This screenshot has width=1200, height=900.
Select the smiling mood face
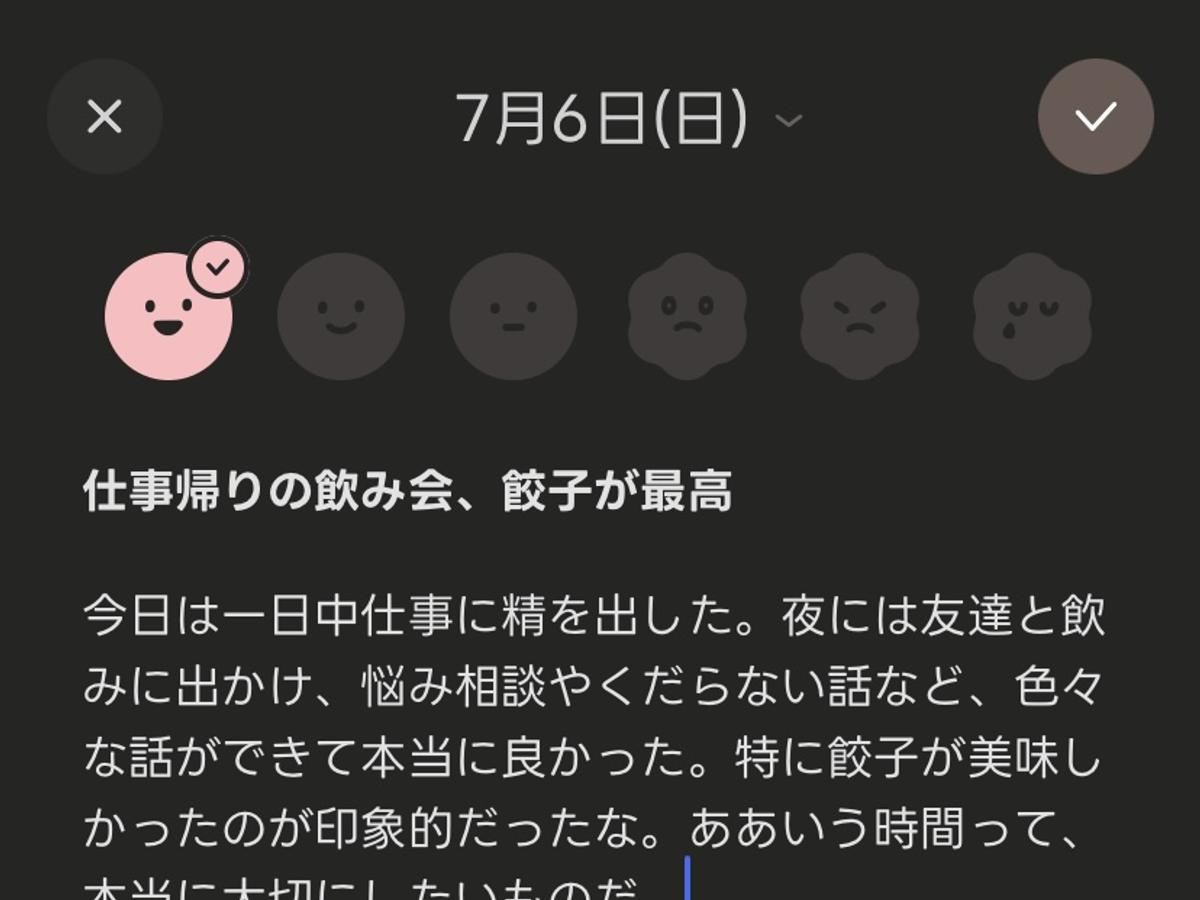pos(341,316)
